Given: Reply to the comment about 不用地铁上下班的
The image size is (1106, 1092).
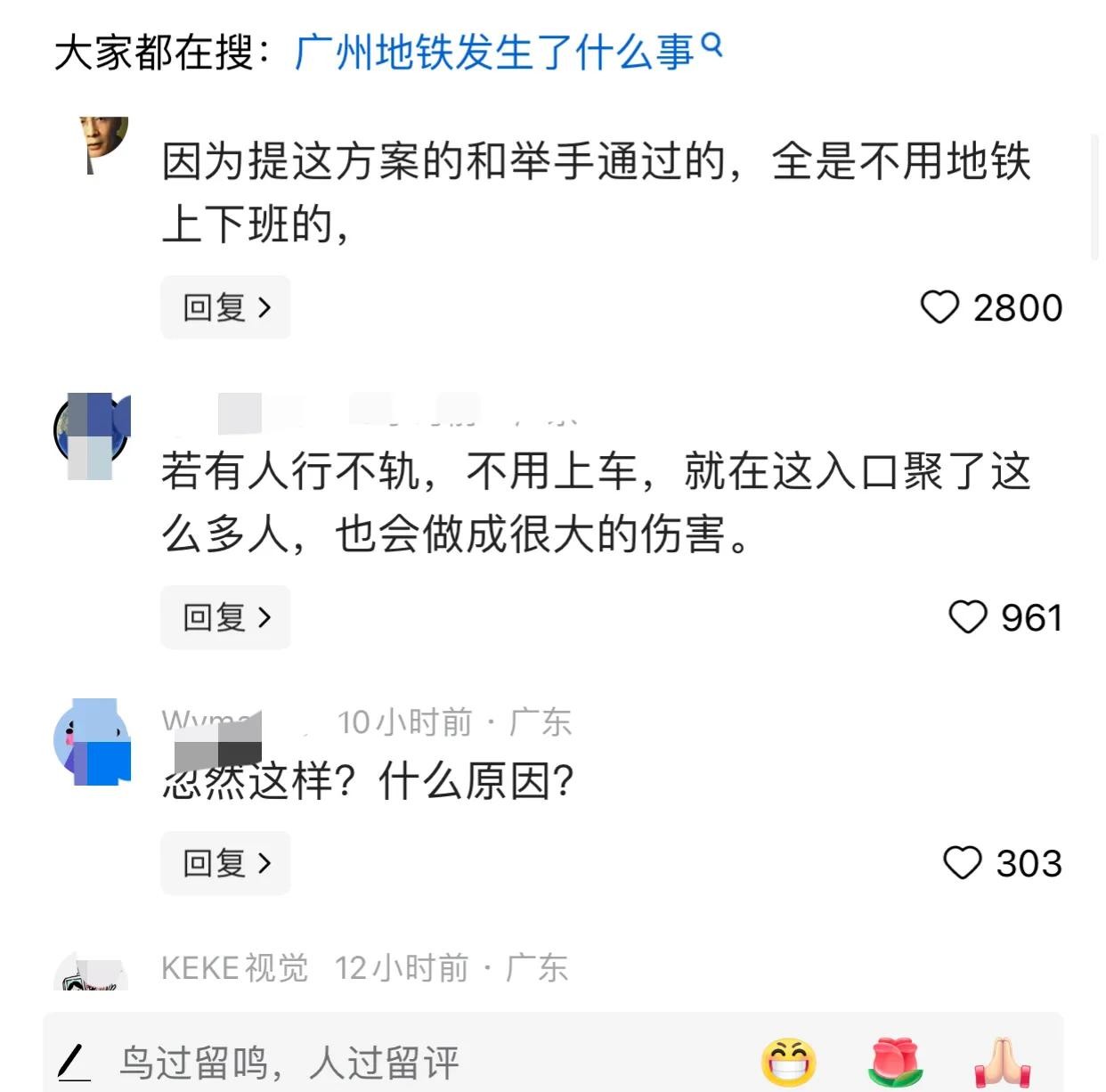Looking at the screenshot, I should pyautogui.click(x=225, y=307).
